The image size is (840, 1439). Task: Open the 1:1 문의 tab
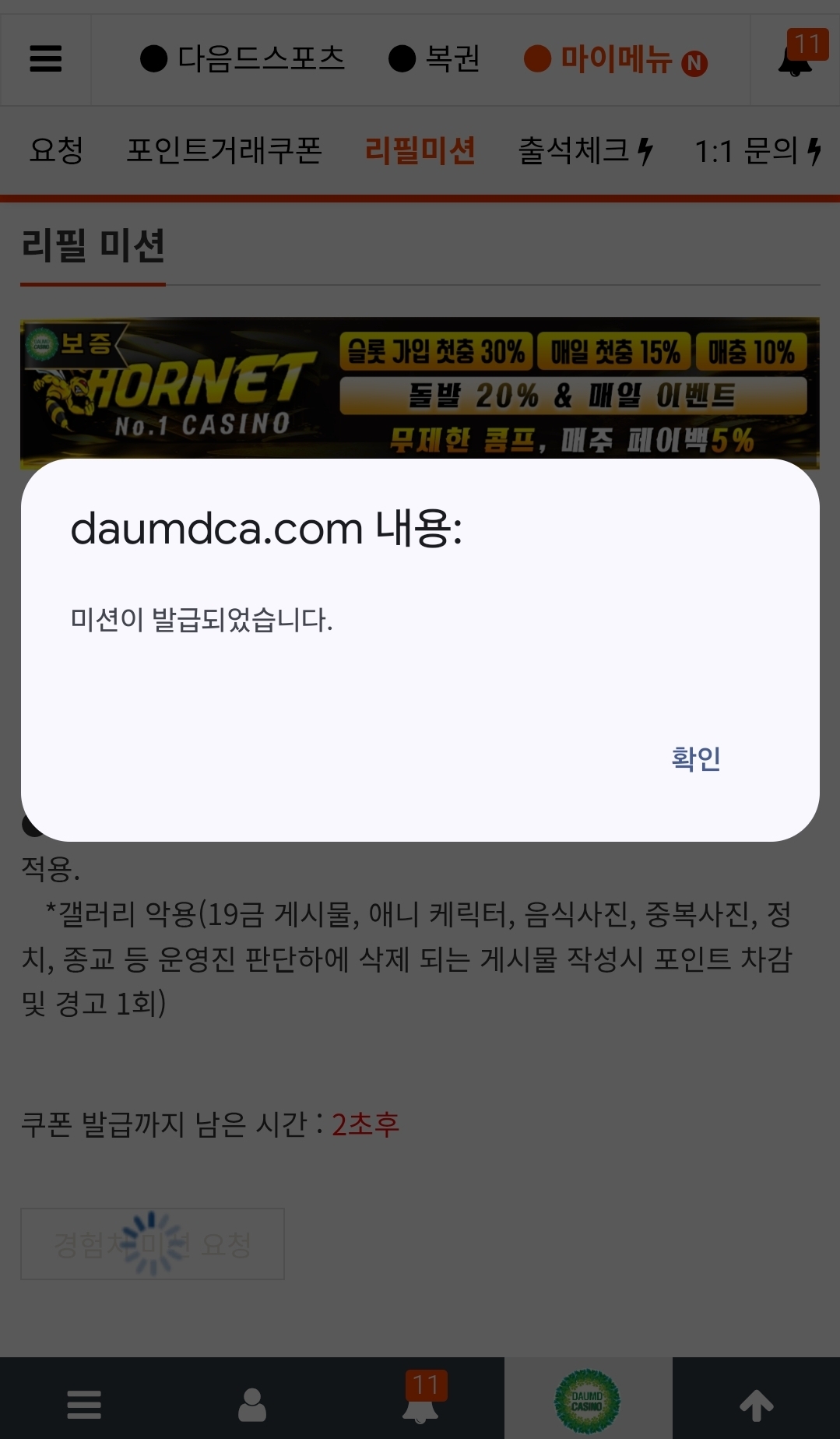(x=757, y=150)
